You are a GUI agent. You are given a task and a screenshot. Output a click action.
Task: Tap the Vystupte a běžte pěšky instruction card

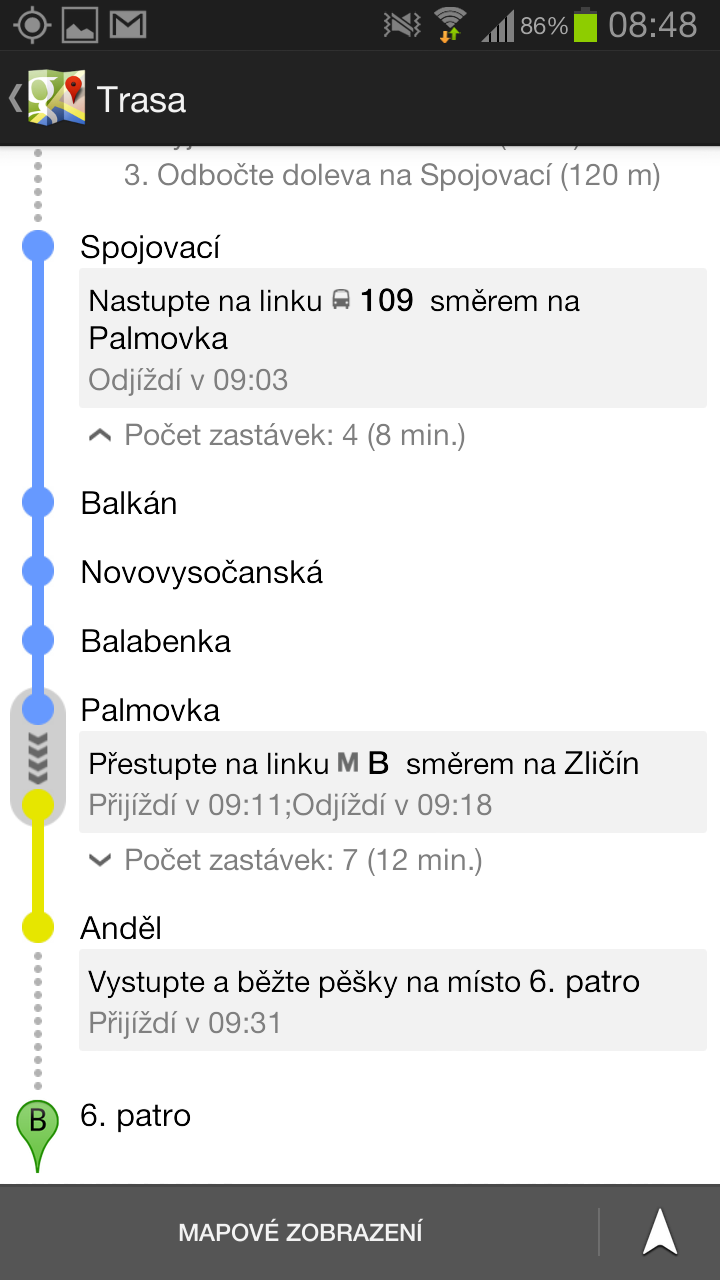[392, 1000]
